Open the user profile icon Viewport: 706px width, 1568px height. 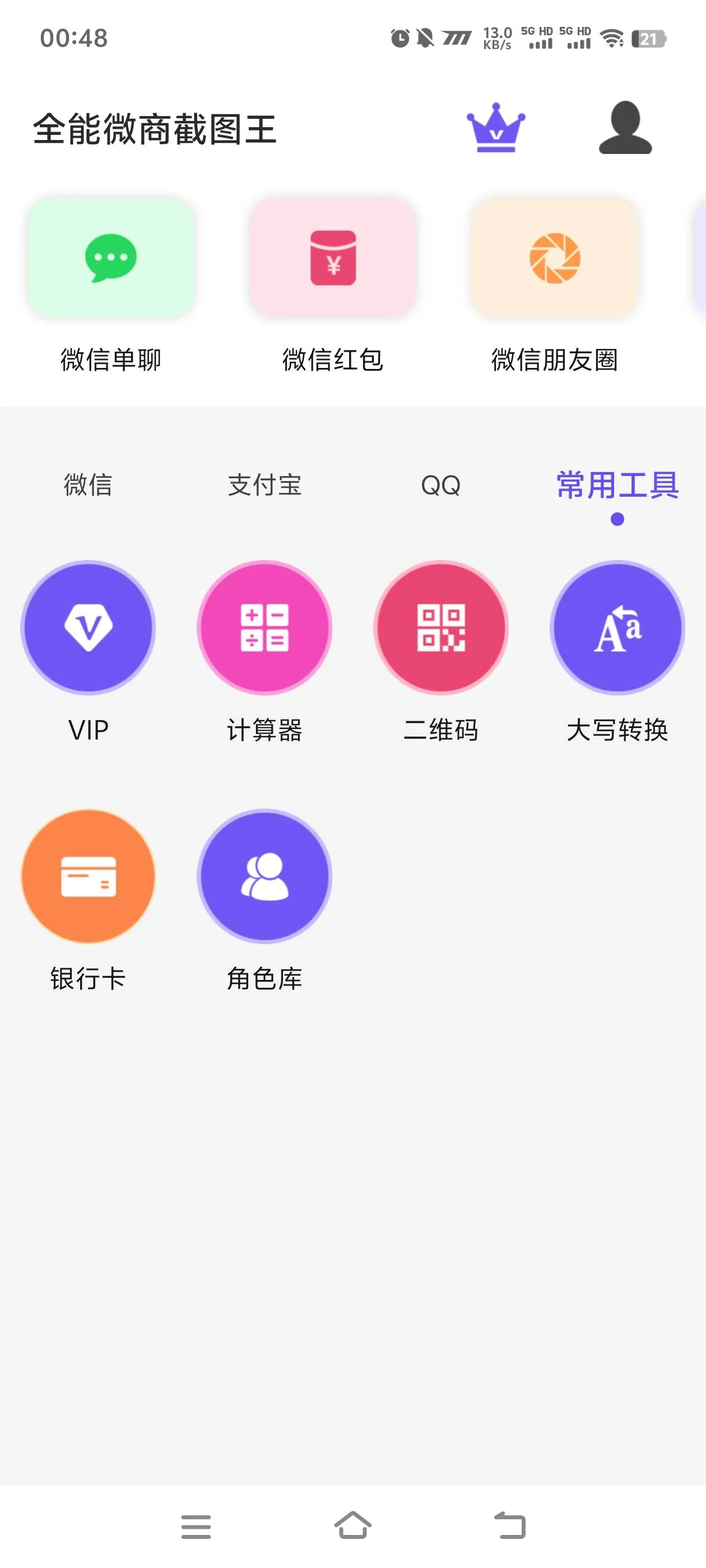coord(623,130)
